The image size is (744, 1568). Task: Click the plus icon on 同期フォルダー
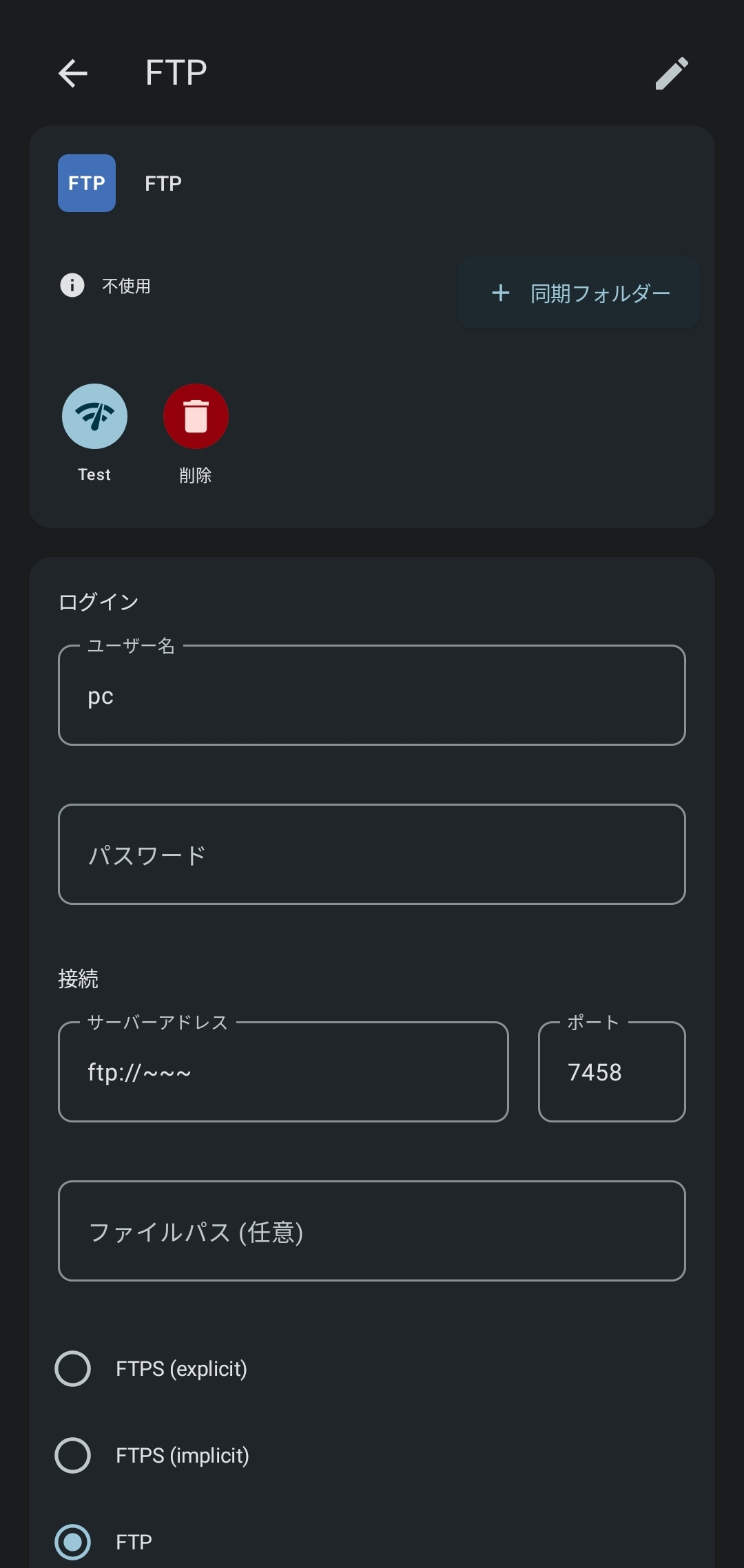(500, 293)
